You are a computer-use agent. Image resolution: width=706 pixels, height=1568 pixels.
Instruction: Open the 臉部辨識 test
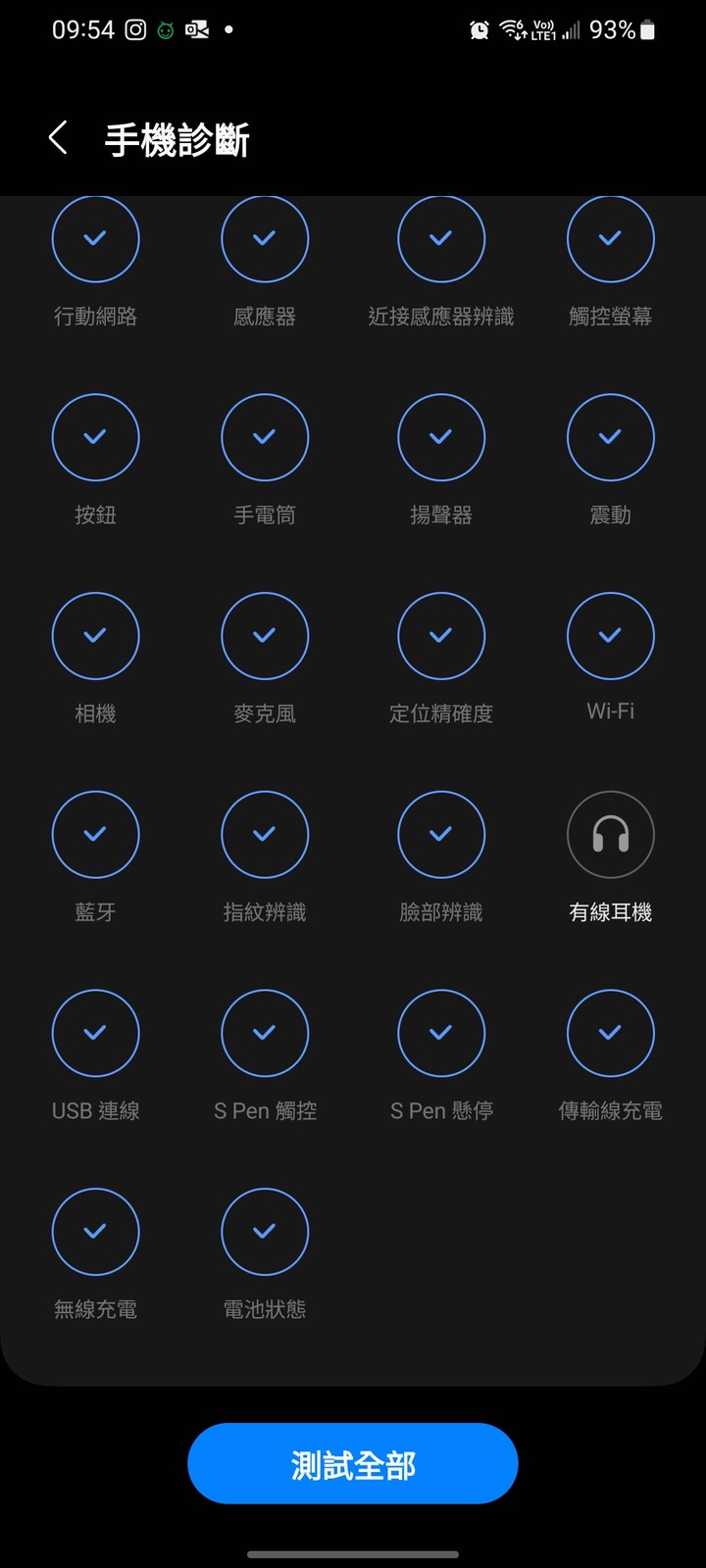[x=441, y=835]
